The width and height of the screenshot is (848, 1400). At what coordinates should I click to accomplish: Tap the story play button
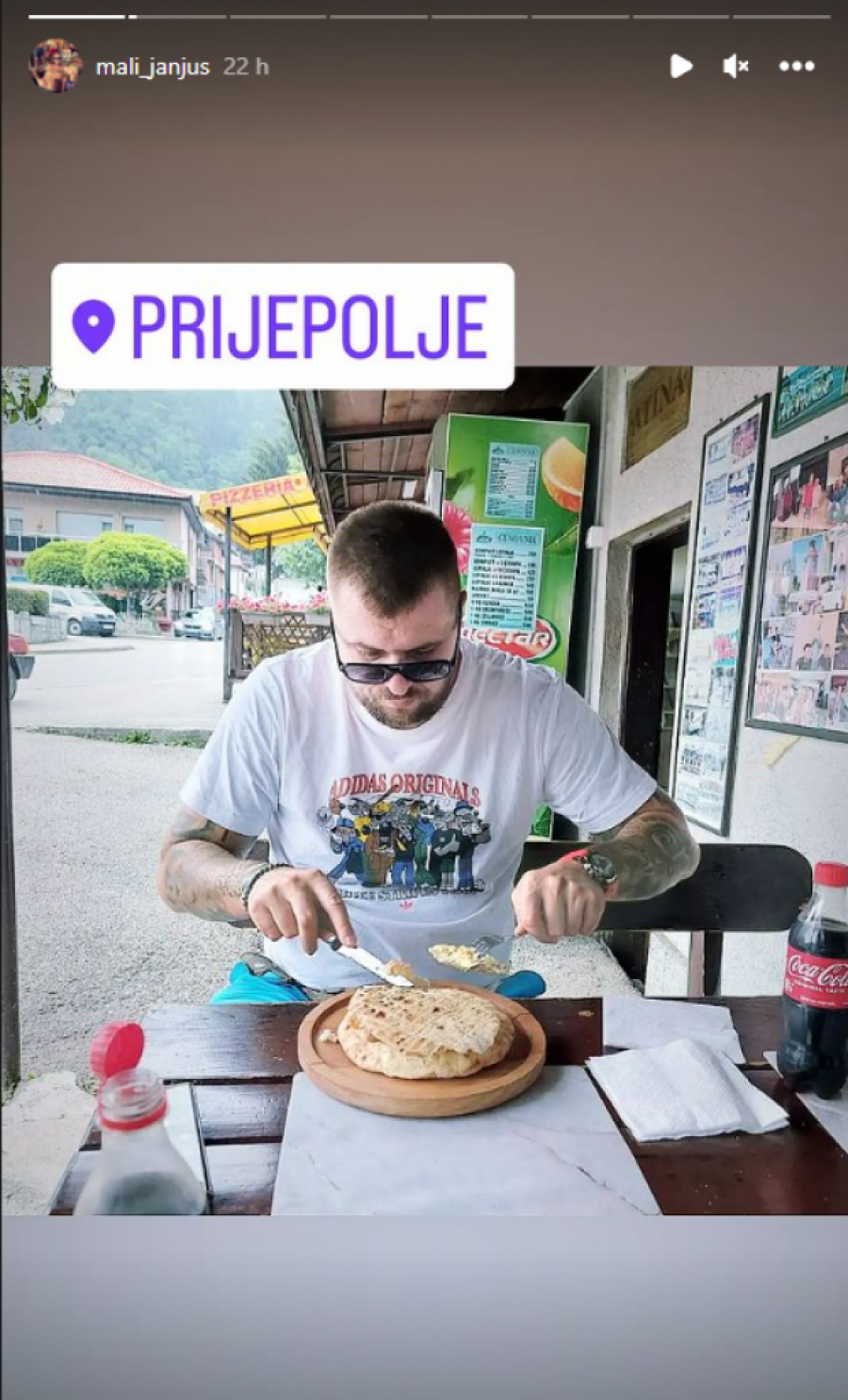pos(680,66)
